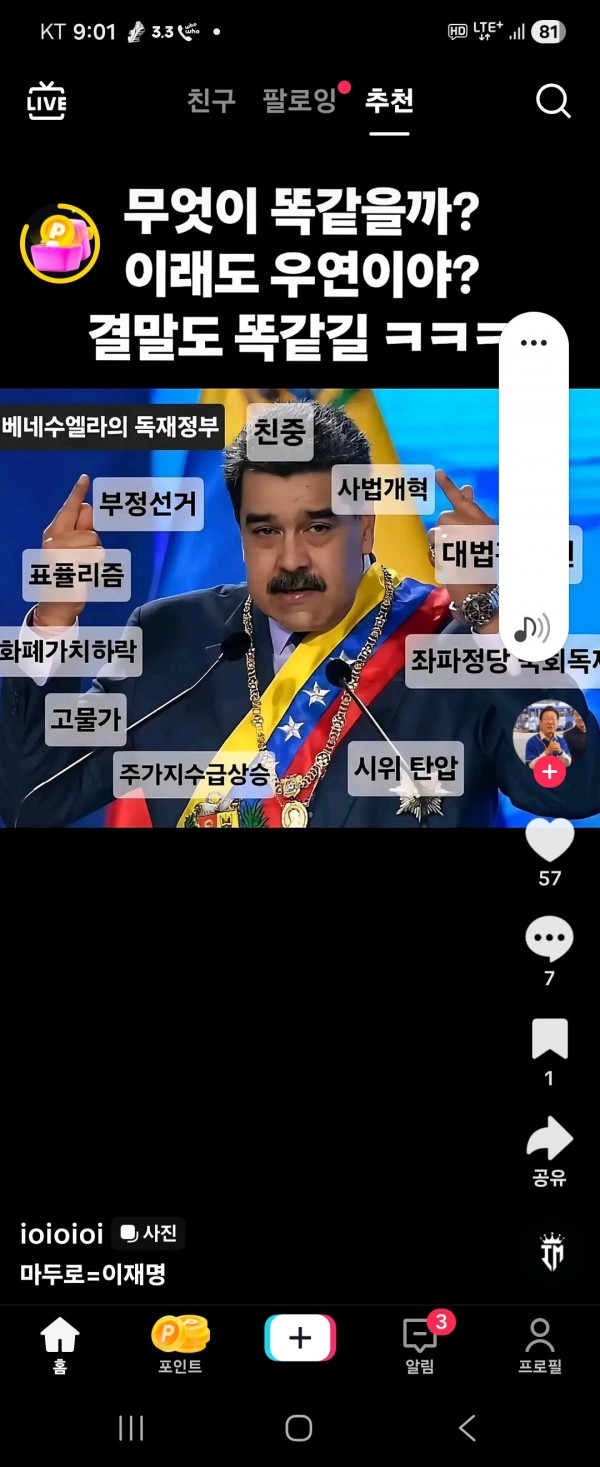Like this post with the heart

pos(550,841)
